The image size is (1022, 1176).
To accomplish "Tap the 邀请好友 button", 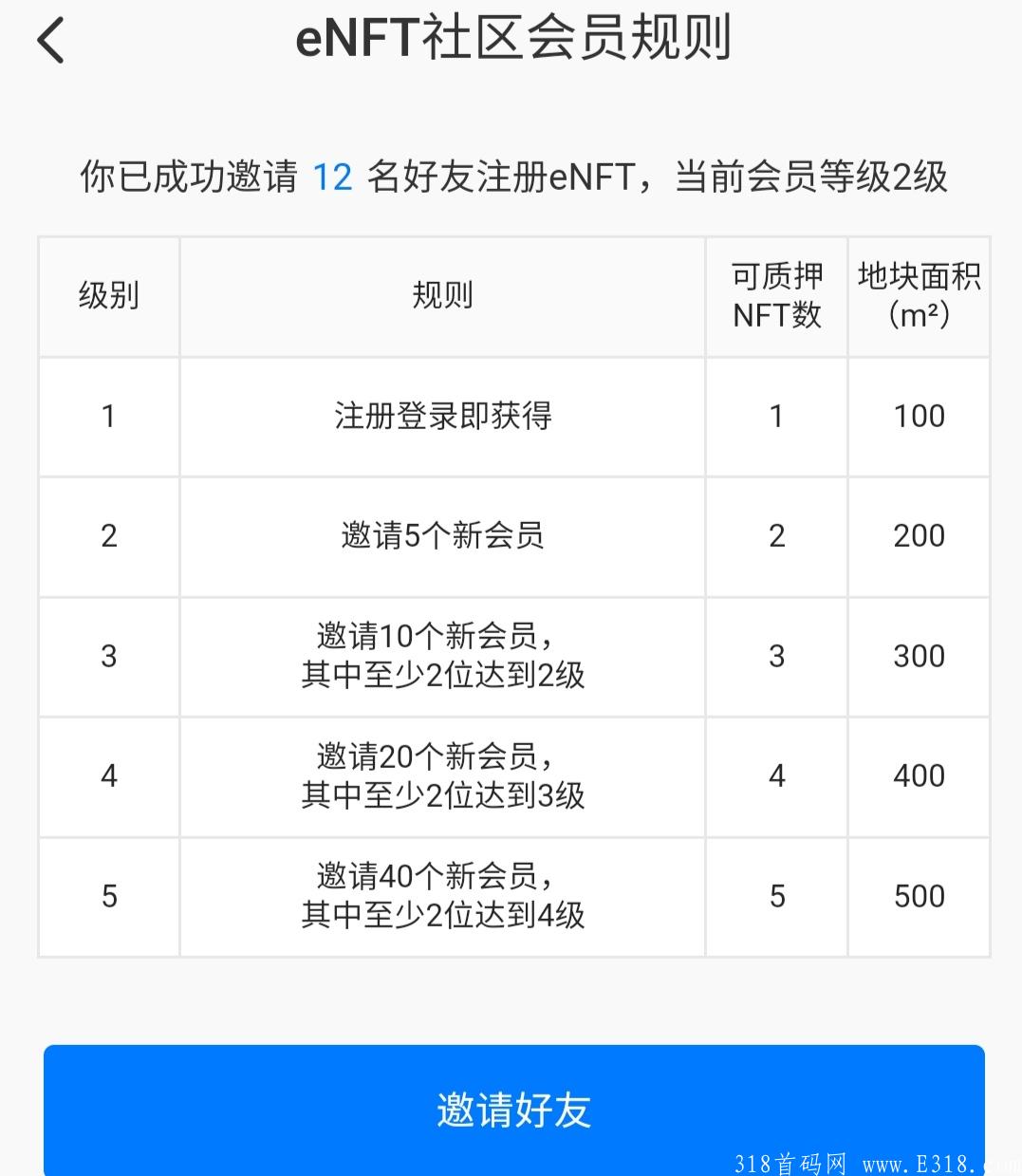I will pyautogui.click(x=513, y=1109).
